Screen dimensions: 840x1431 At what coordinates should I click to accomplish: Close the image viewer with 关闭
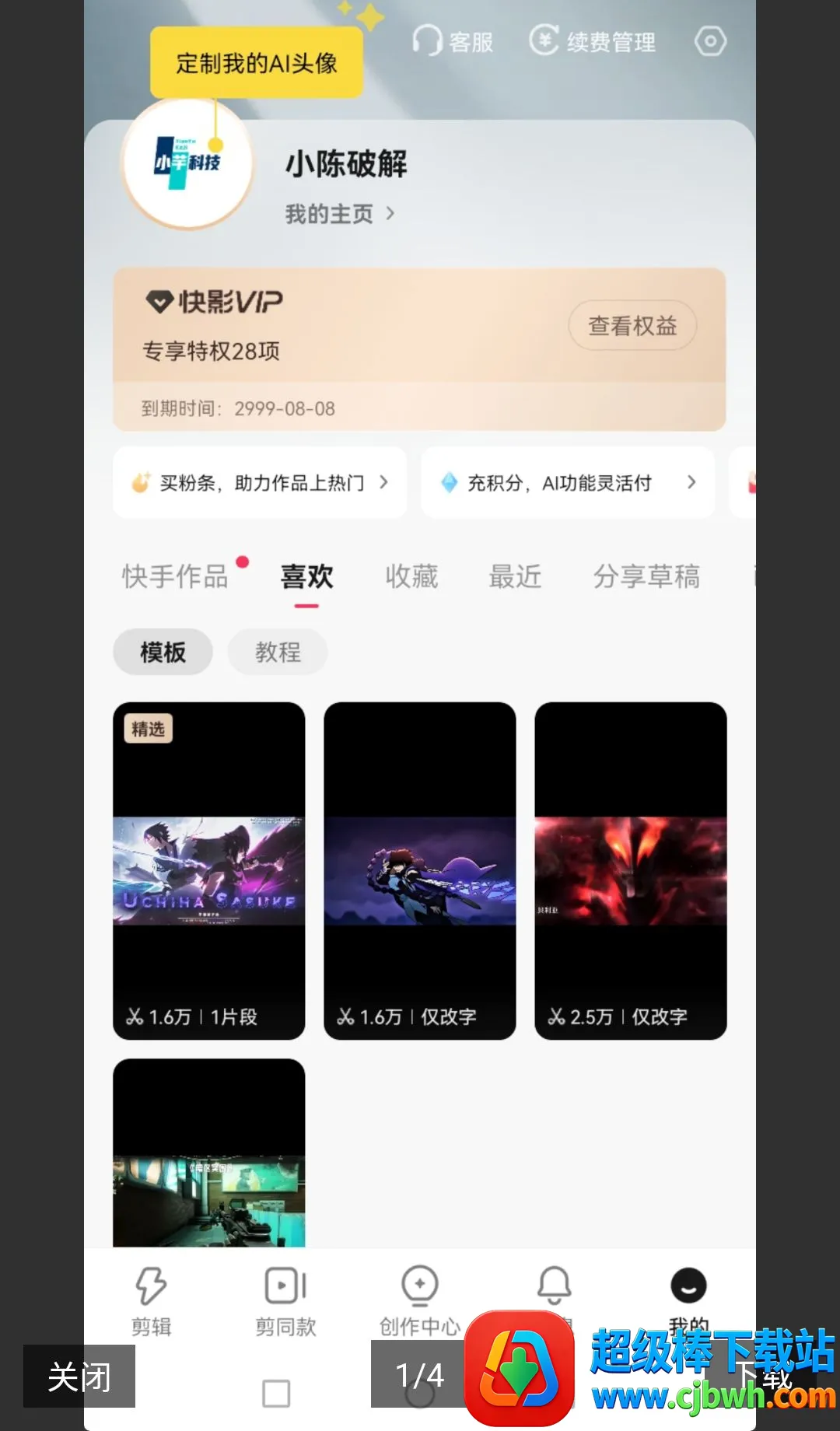[x=79, y=1377]
